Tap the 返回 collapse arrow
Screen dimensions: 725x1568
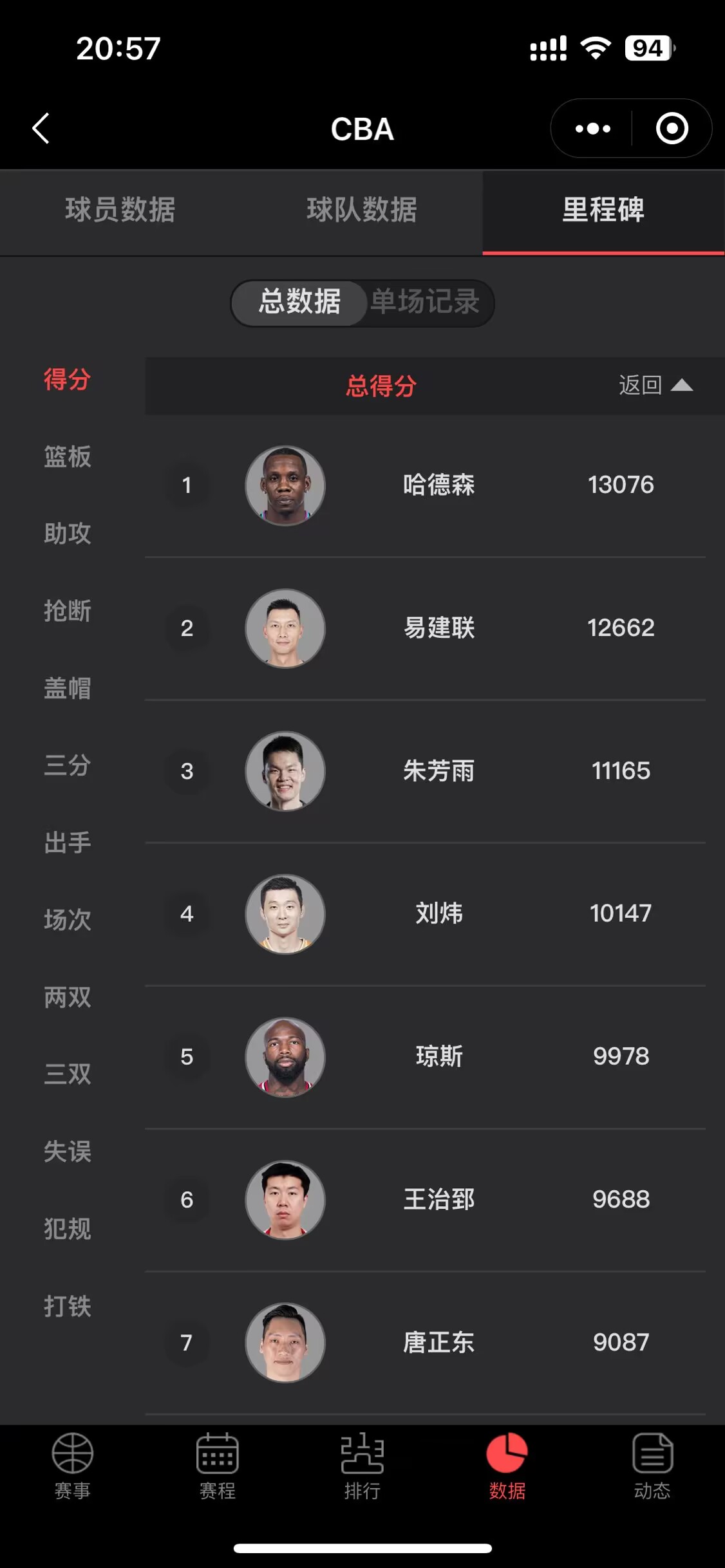pos(655,386)
